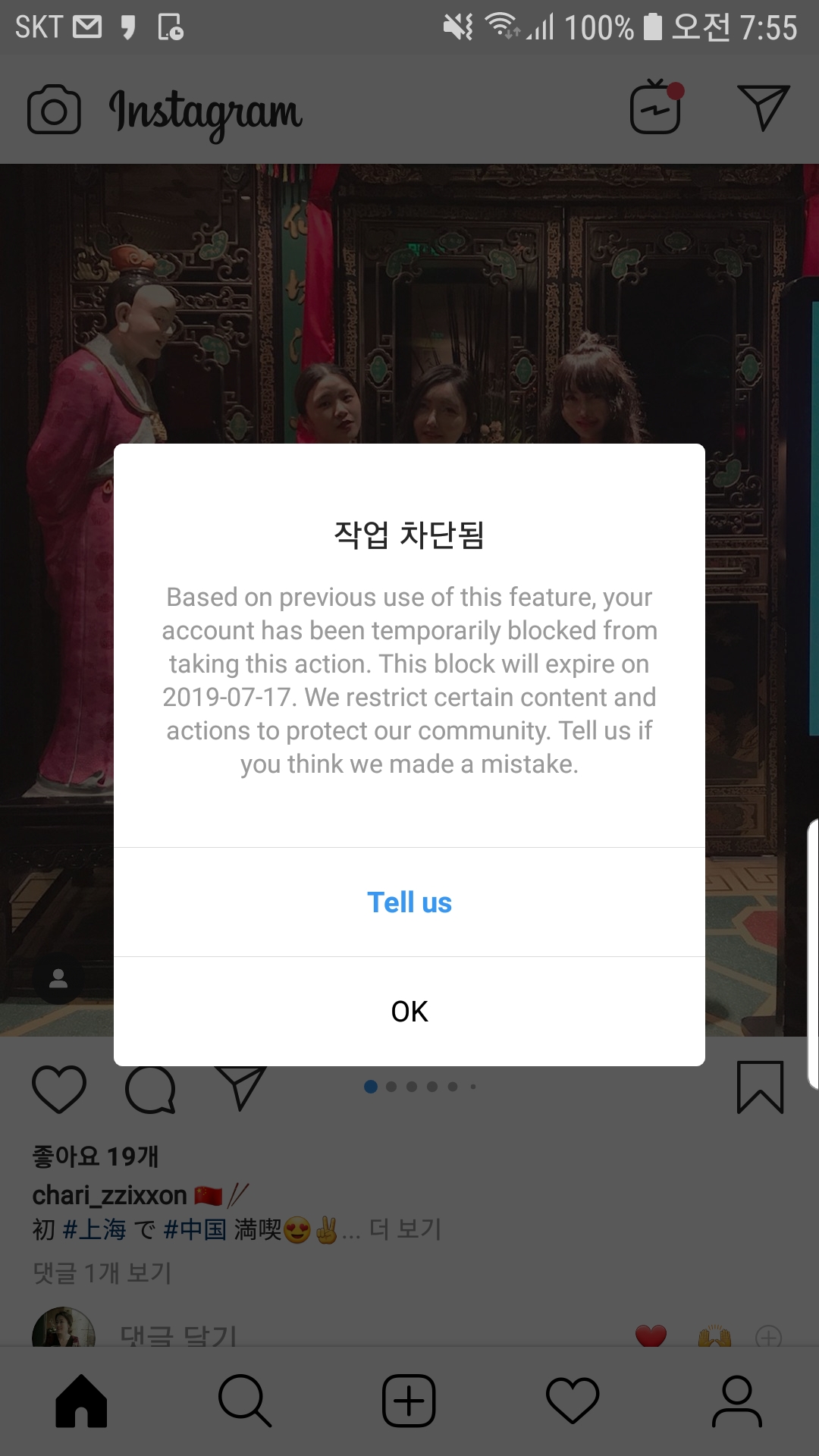Dismiss the blocked action dialog with OK
819x1456 pixels.
409,1012
